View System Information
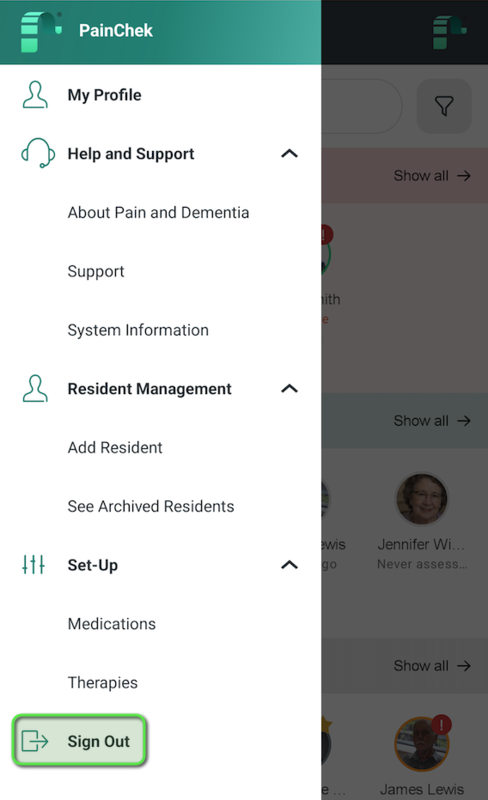The image size is (488, 800). point(138,330)
